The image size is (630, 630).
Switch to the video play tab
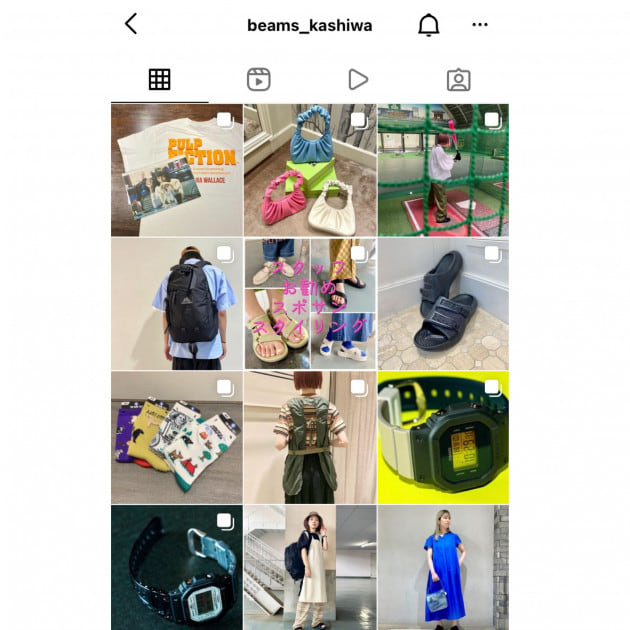pos(358,80)
